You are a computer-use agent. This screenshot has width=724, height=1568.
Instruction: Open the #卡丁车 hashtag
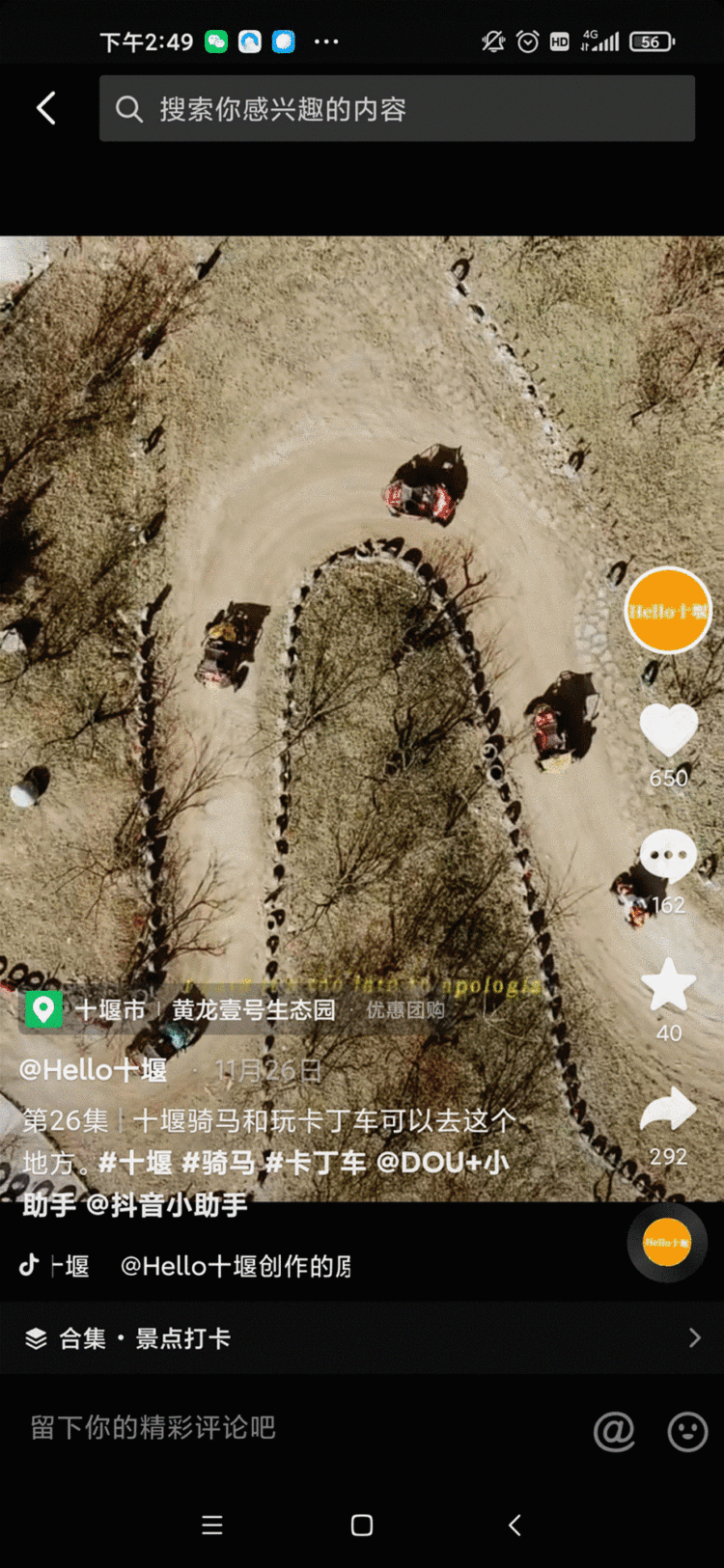(x=316, y=1163)
